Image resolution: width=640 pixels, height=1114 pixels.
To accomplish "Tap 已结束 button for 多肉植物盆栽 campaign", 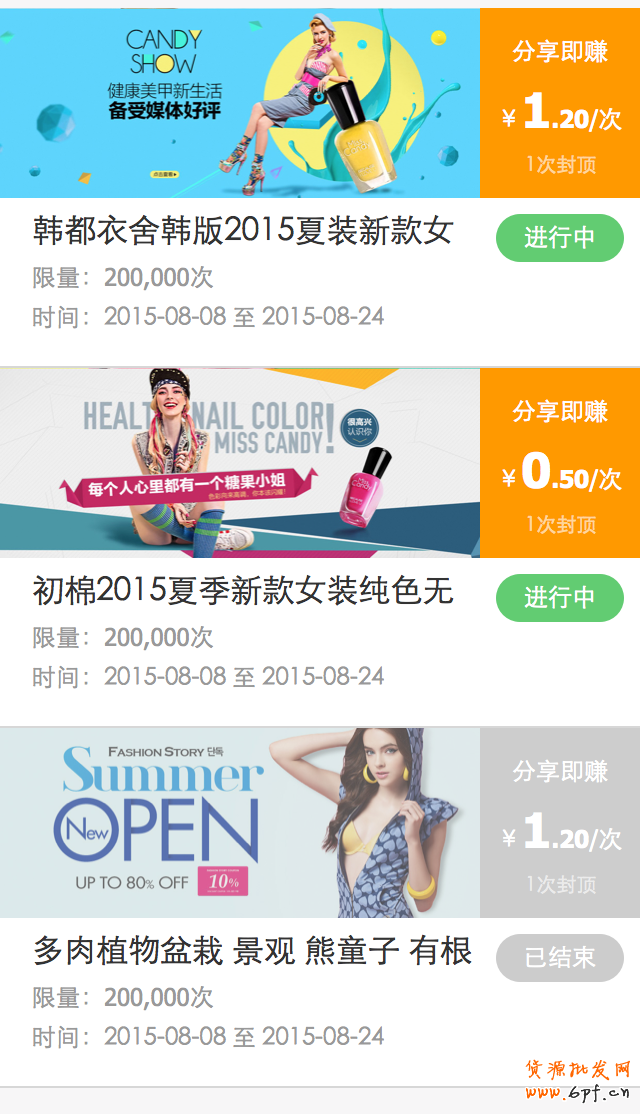I will click(x=559, y=958).
